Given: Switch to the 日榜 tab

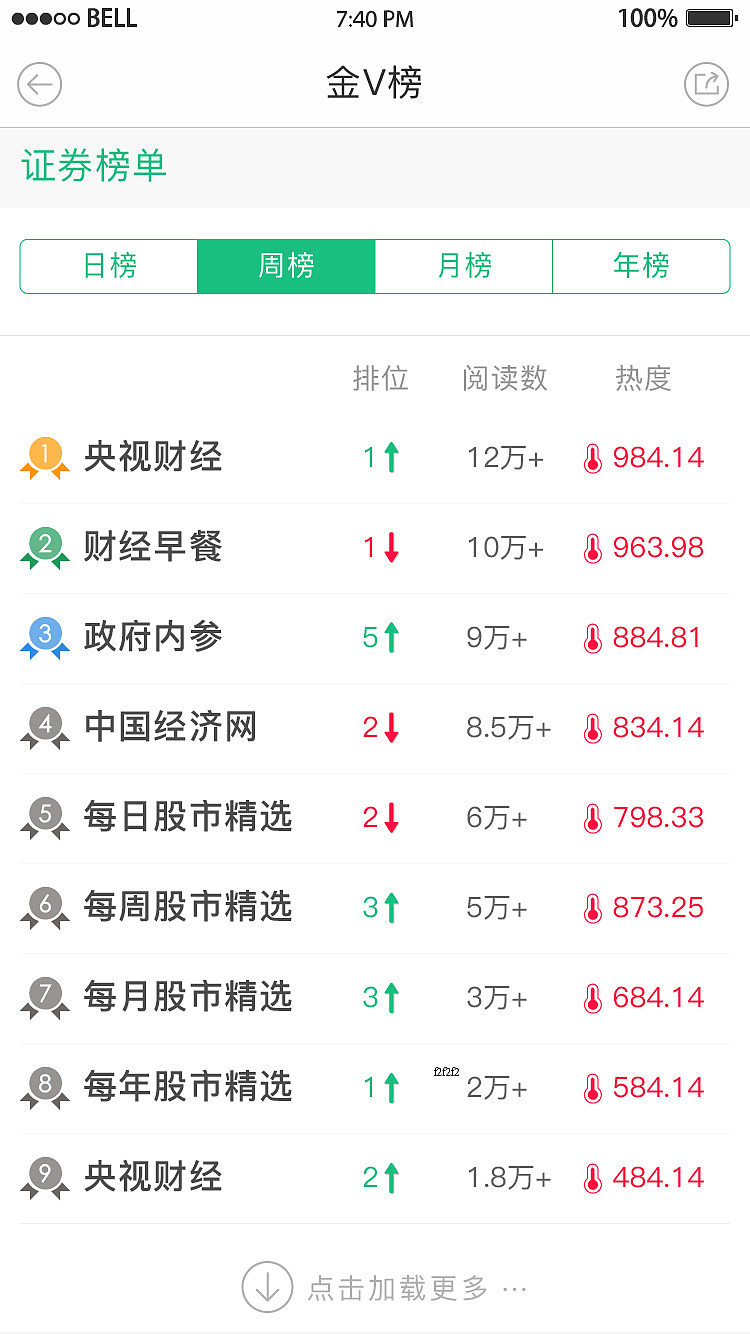Looking at the screenshot, I should (x=109, y=266).
